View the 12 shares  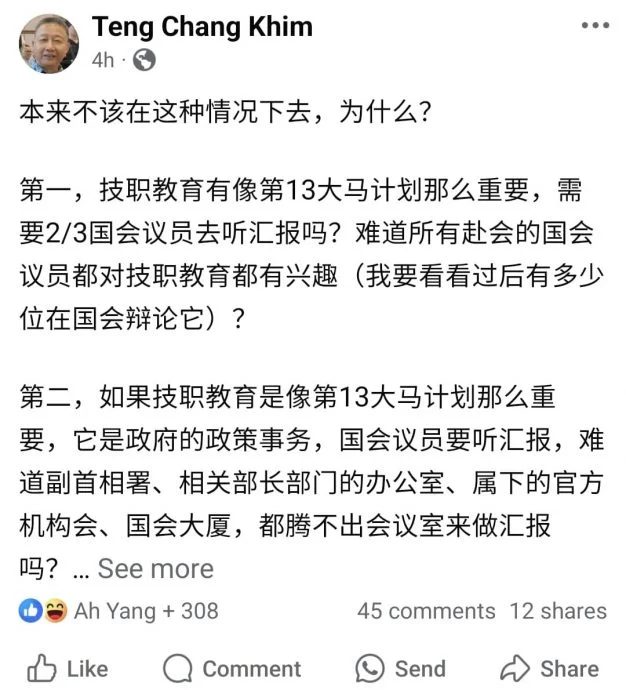(x=557, y=610)
